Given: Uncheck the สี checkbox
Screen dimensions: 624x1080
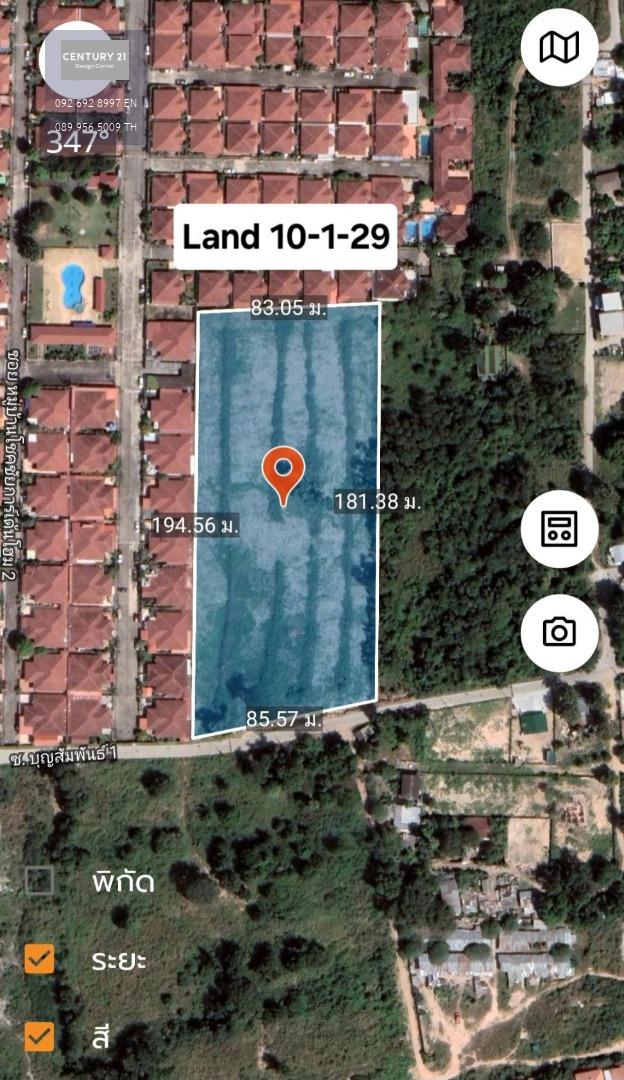Looking at the screenshot, I should point(40,1036).
